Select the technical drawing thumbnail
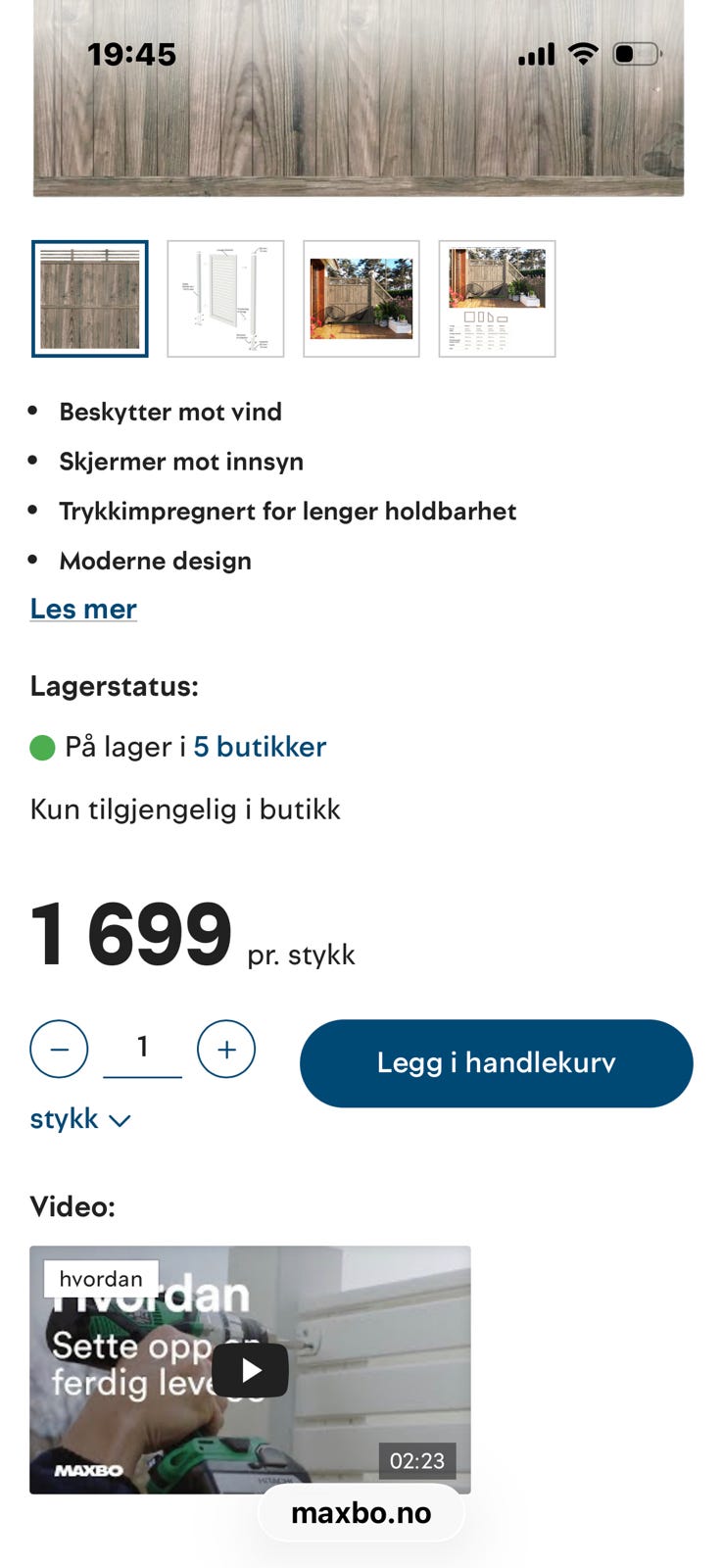 click(x=225, y=299)
